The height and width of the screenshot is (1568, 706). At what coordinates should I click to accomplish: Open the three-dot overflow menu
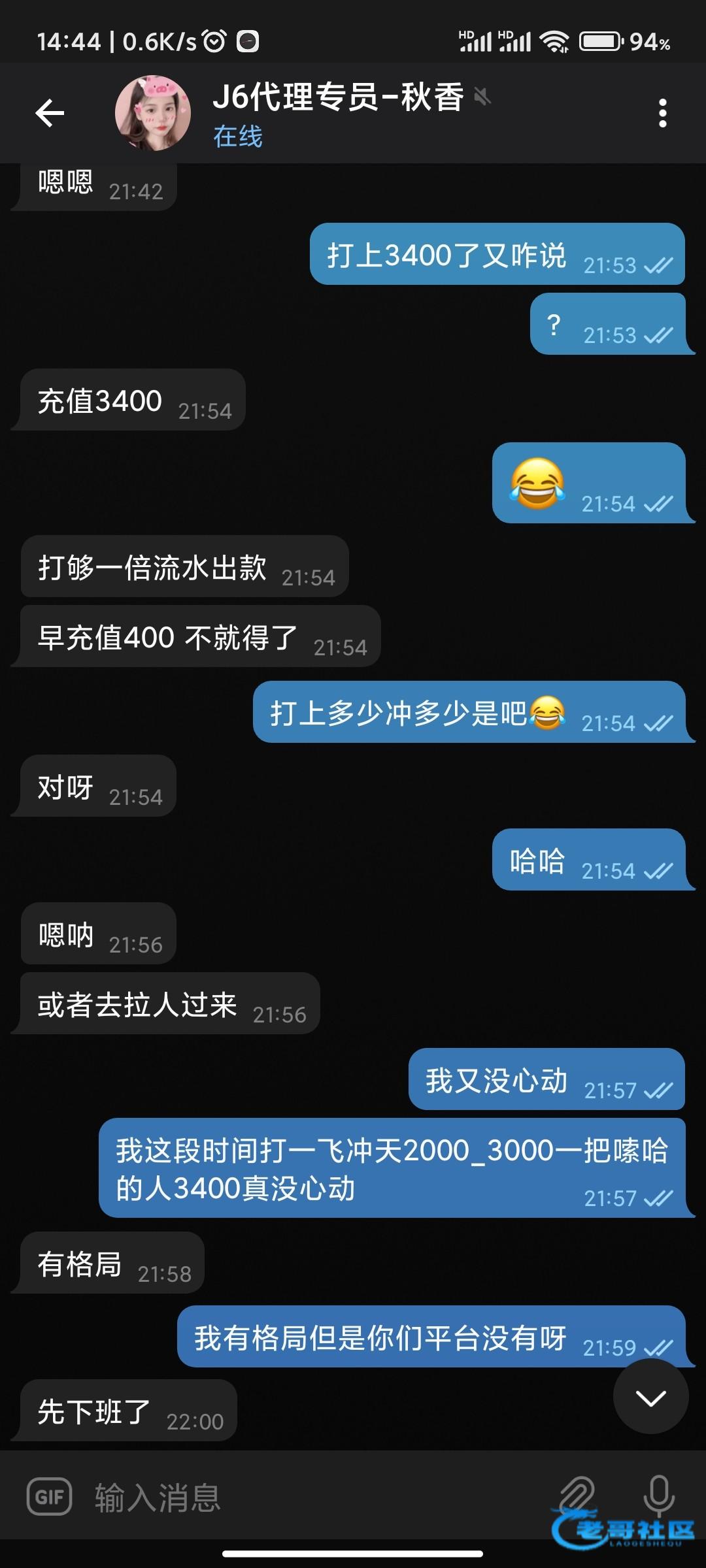tap(662, 113)
